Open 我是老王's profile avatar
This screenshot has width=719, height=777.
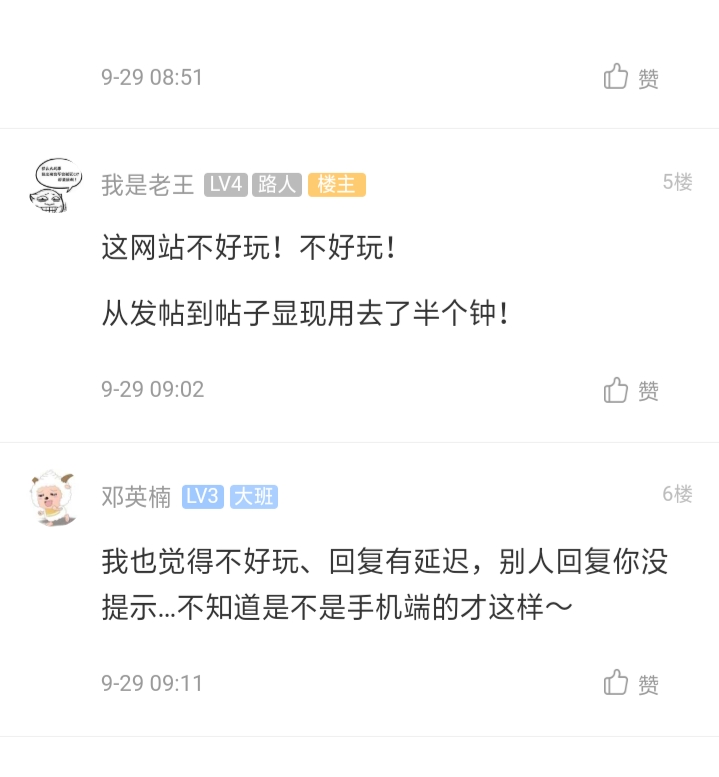coord(54,185)
